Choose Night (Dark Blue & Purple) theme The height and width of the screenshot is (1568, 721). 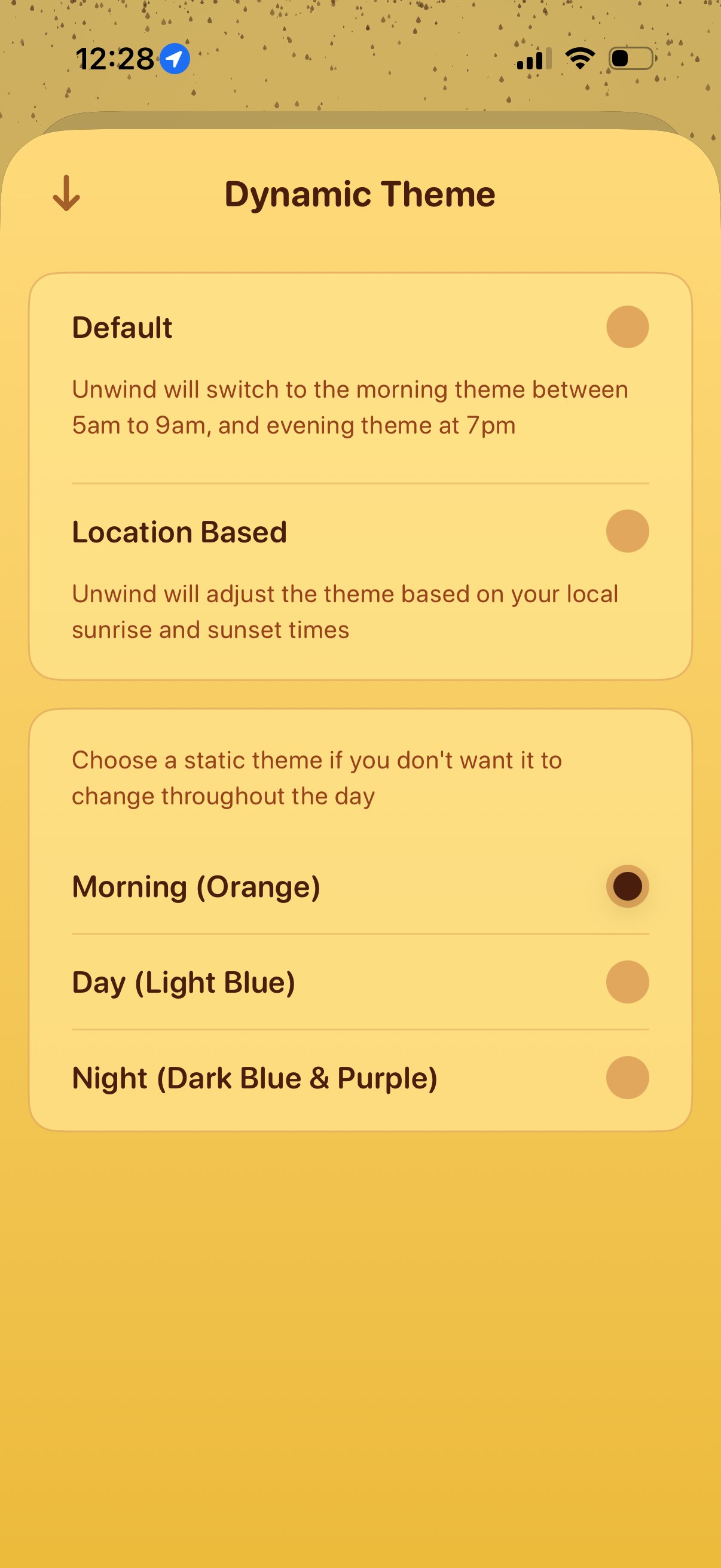(627, 1076)
